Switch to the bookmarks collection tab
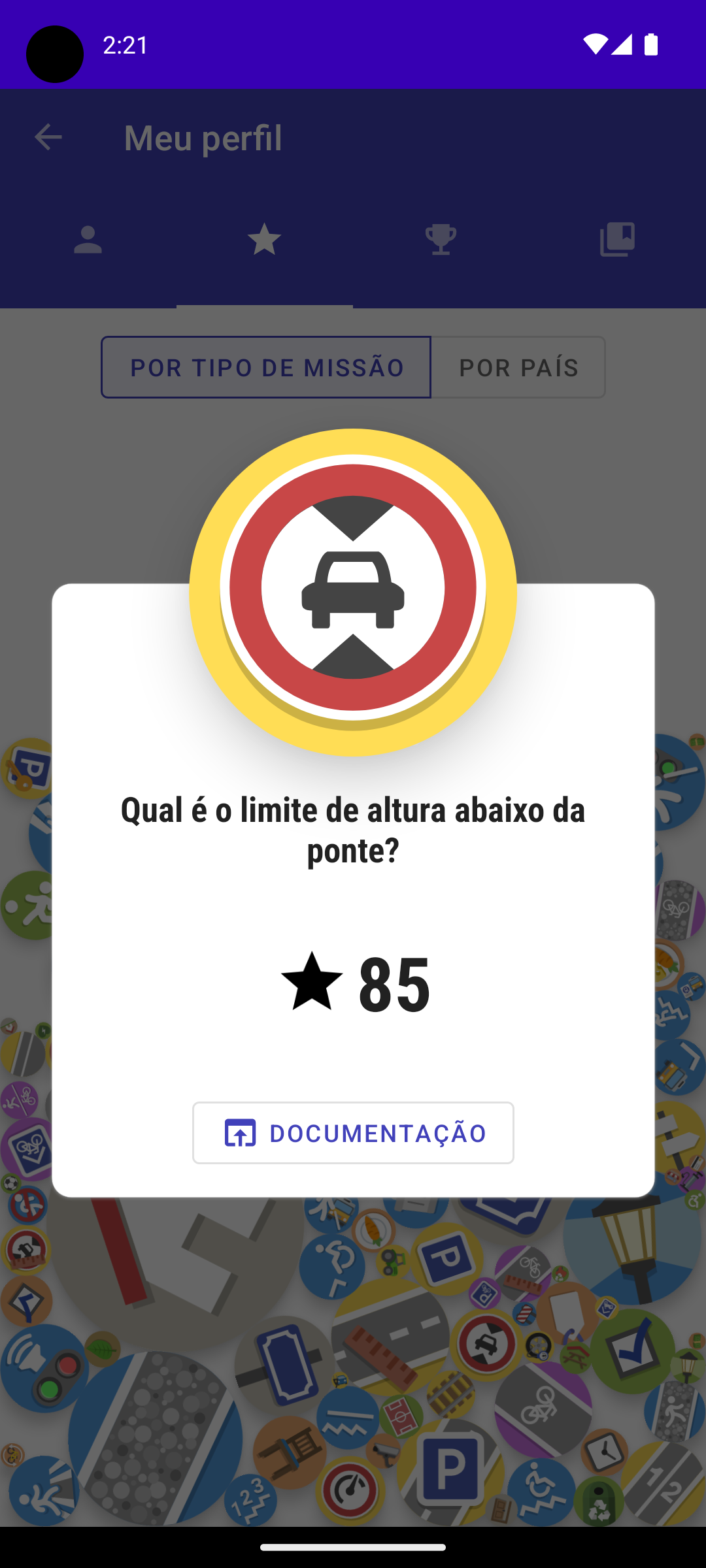 [x=617, y=240]
